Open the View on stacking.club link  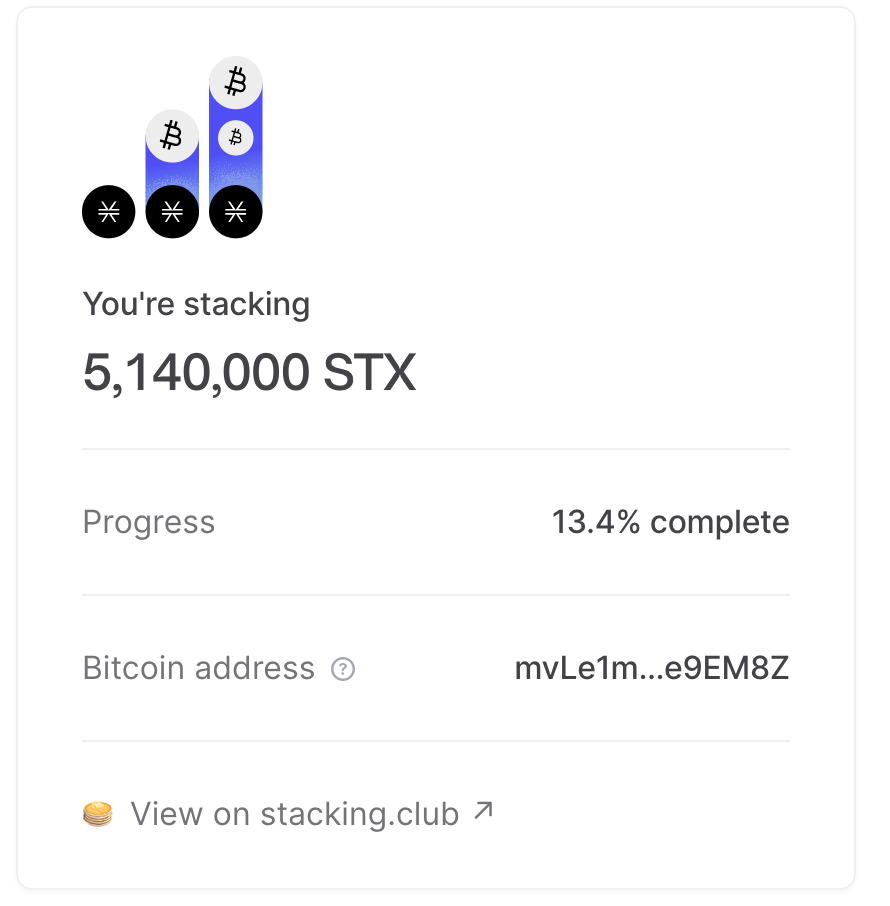point(294,813)
